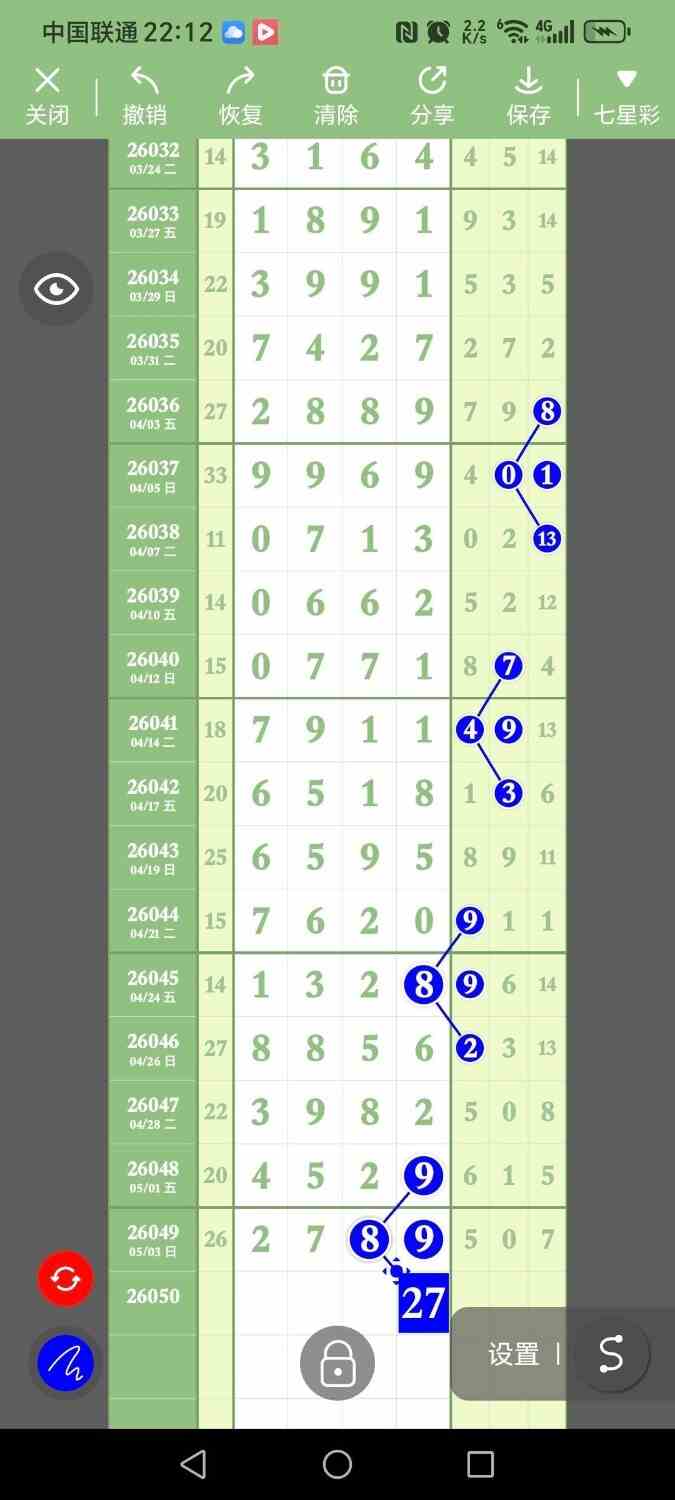Toggle the eye visibility button
675x1500 pixels.
[x=56, y=289]
